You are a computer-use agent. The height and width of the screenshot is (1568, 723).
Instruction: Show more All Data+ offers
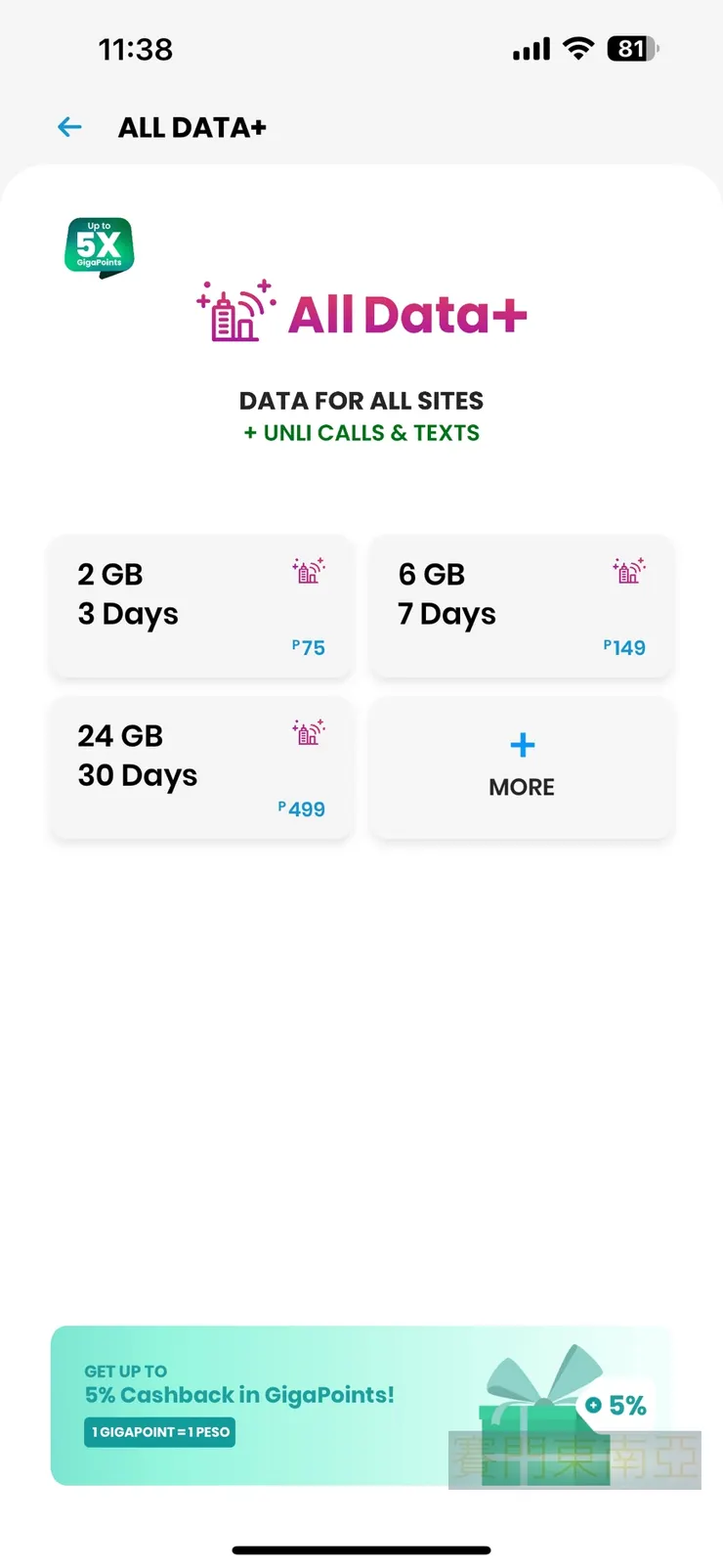tap(522, 768)
